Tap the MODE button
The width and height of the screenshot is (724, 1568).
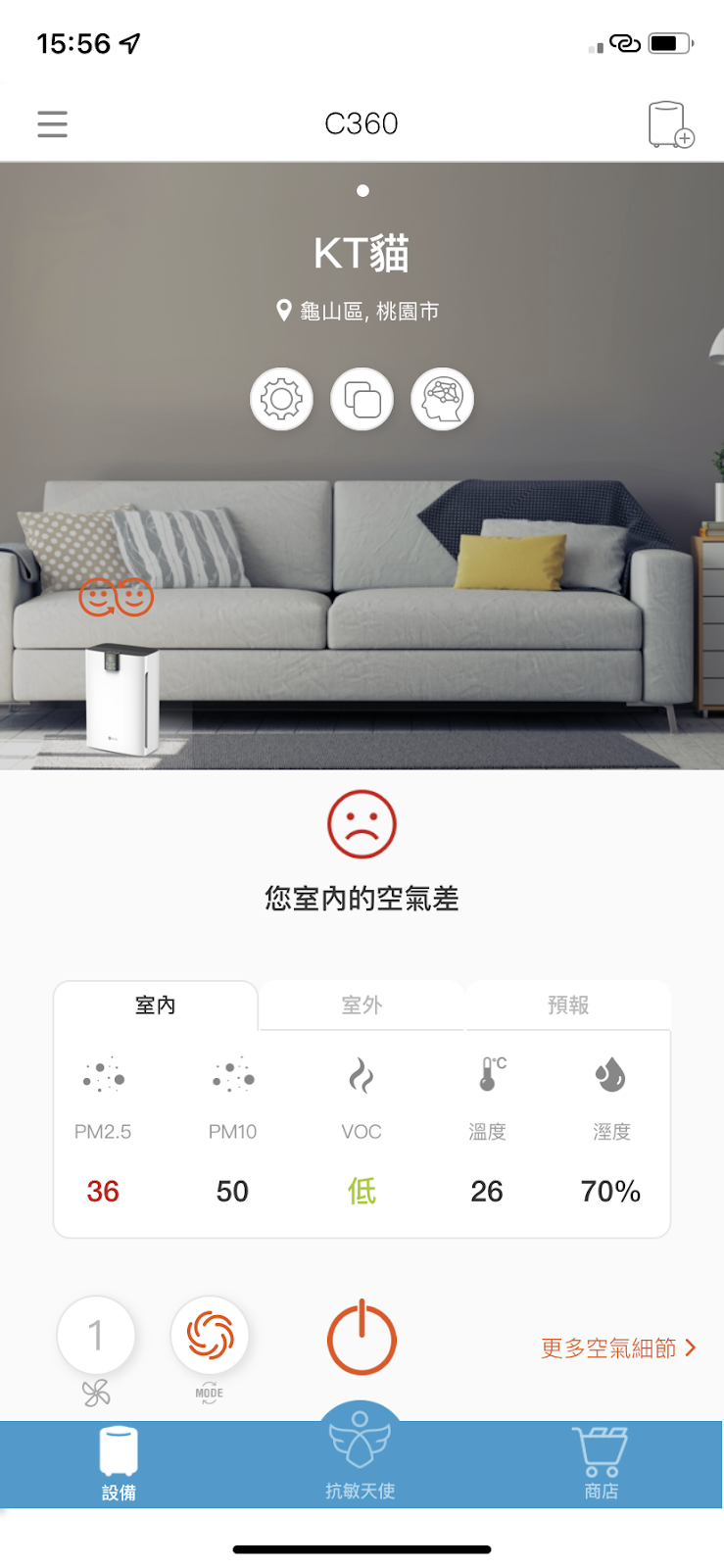[x=210, y=1336]
